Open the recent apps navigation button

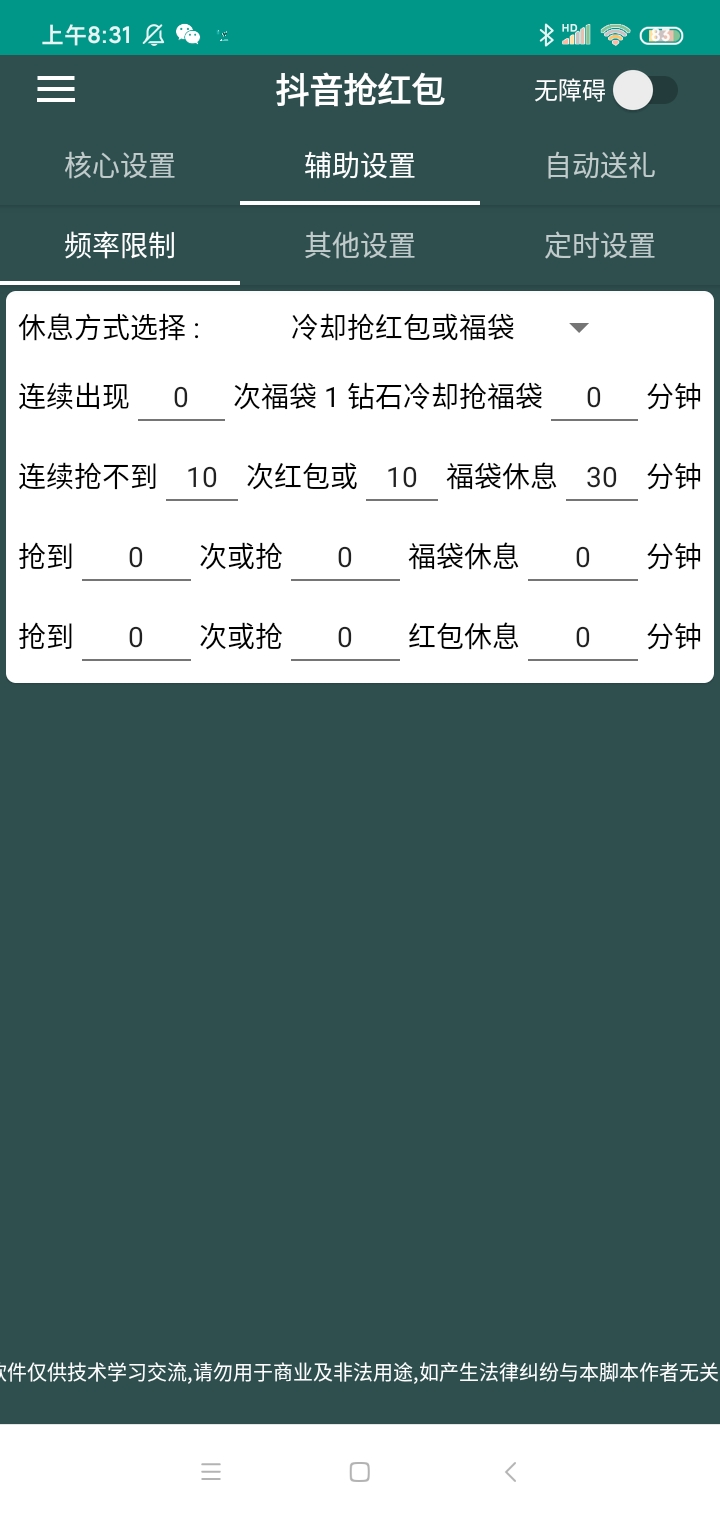211,1471
